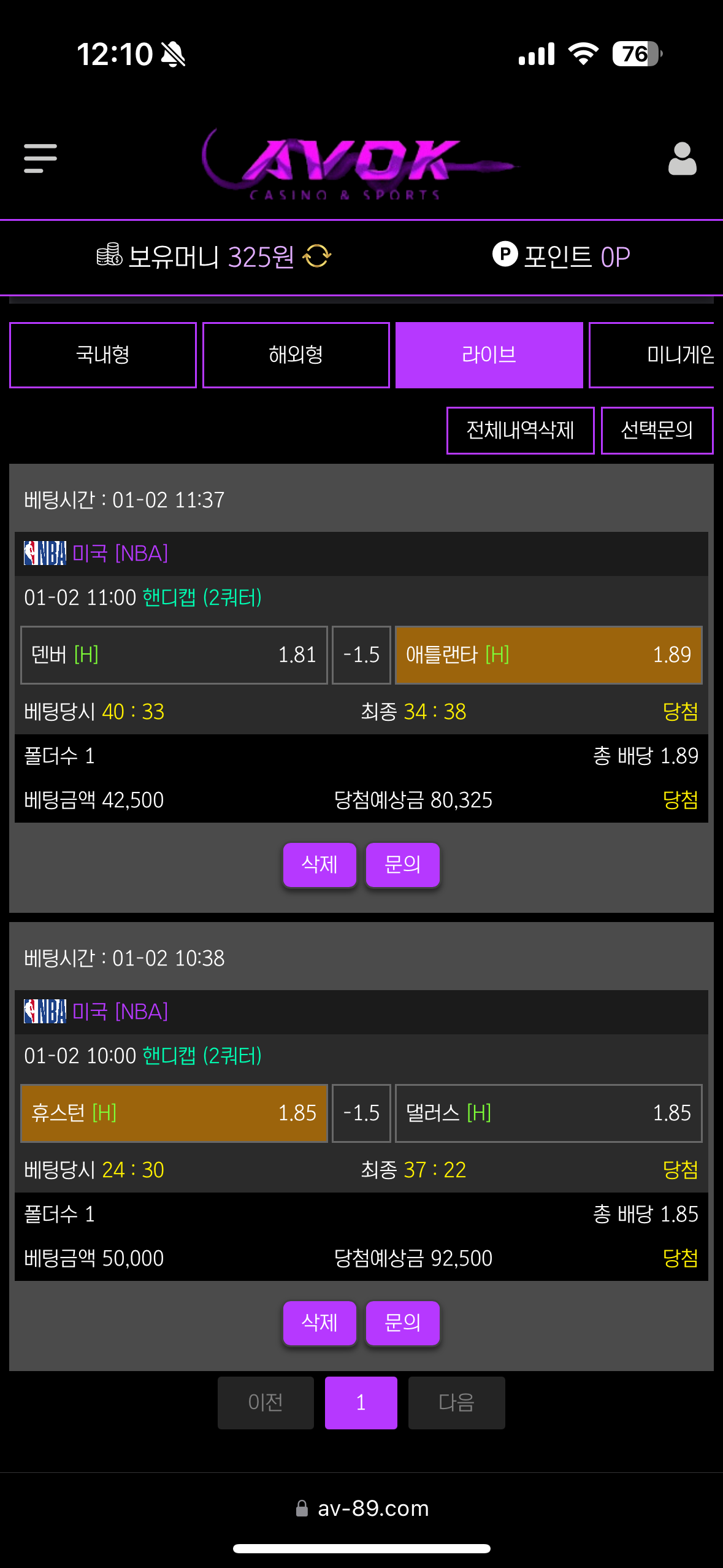Switch to the 국내형 tab
Viewport: 723px width, 1568px height.
click(x=103, y=355)
